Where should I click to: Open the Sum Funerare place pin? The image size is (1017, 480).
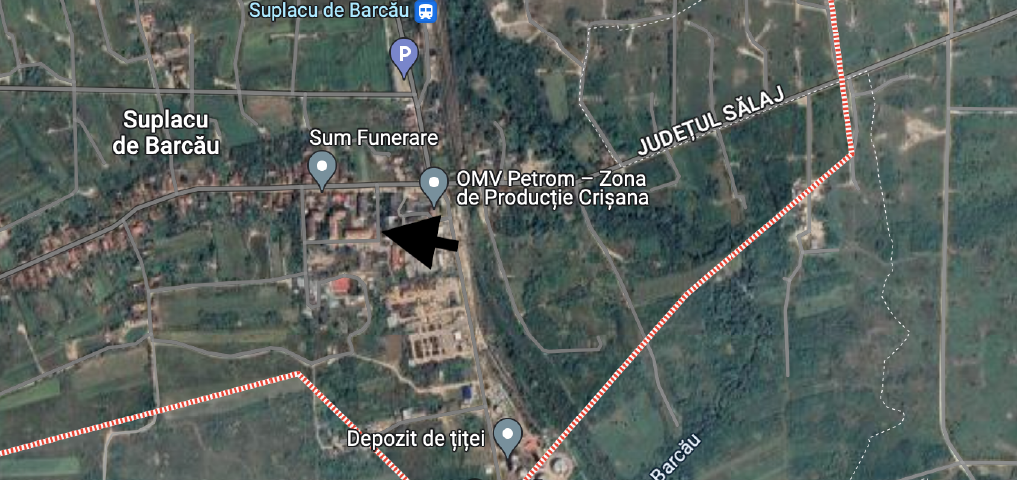pyautogui.click(x=321, y=166)
